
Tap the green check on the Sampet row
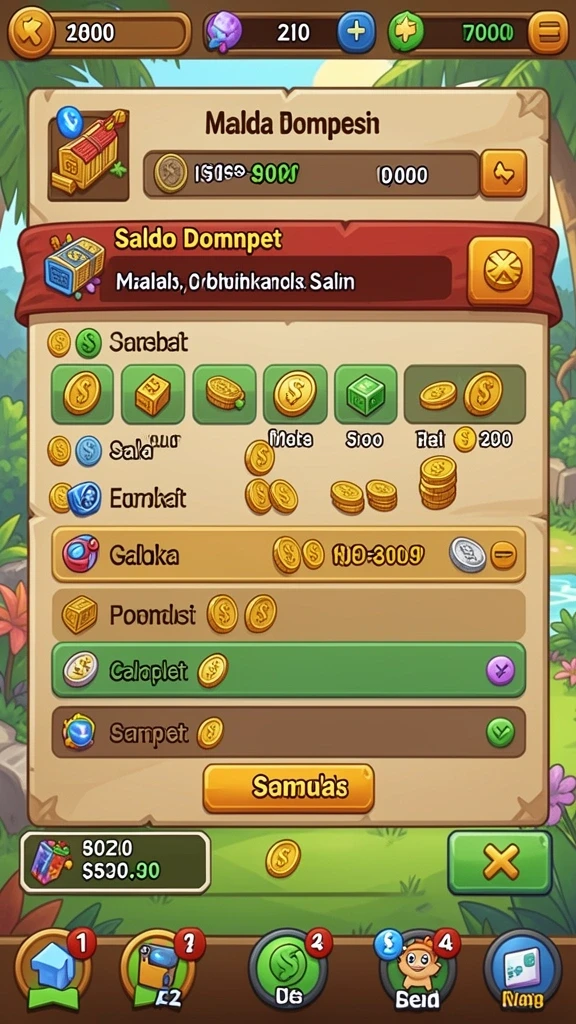pos(500,733)
